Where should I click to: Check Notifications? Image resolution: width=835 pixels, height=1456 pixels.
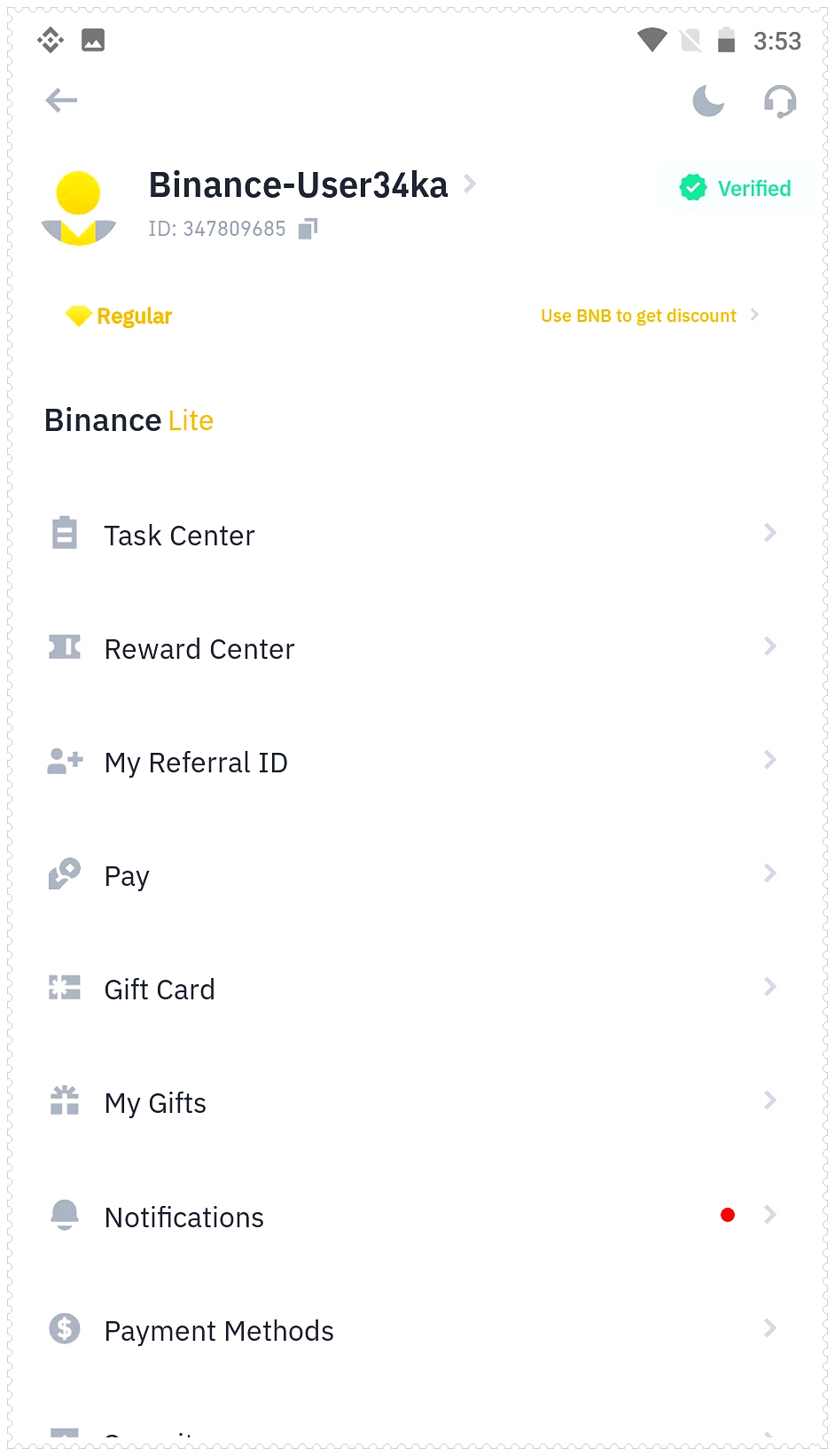[x=412, y=1217]
